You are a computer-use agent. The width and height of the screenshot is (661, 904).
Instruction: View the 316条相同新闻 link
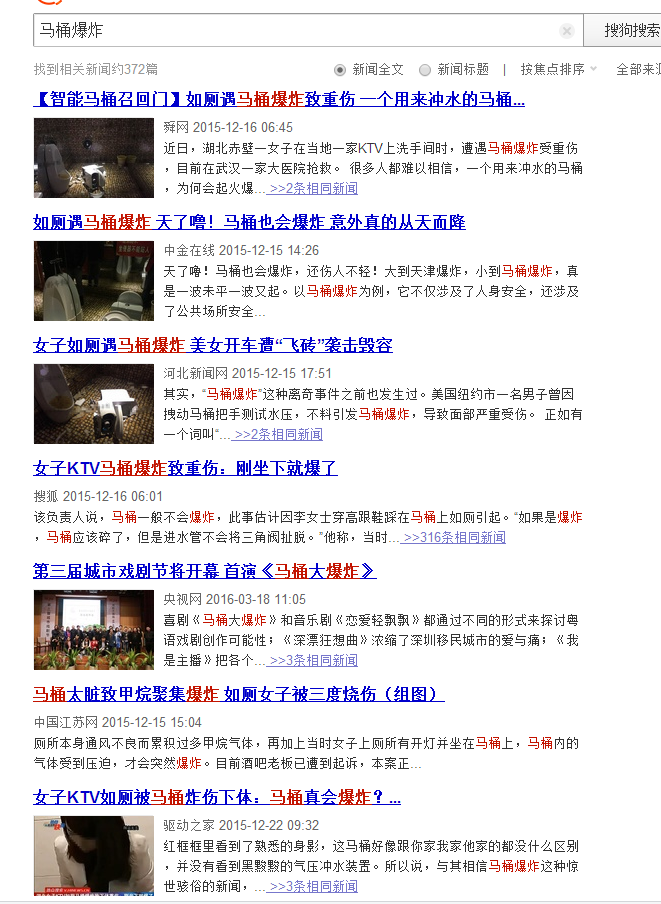pos(455,537)
